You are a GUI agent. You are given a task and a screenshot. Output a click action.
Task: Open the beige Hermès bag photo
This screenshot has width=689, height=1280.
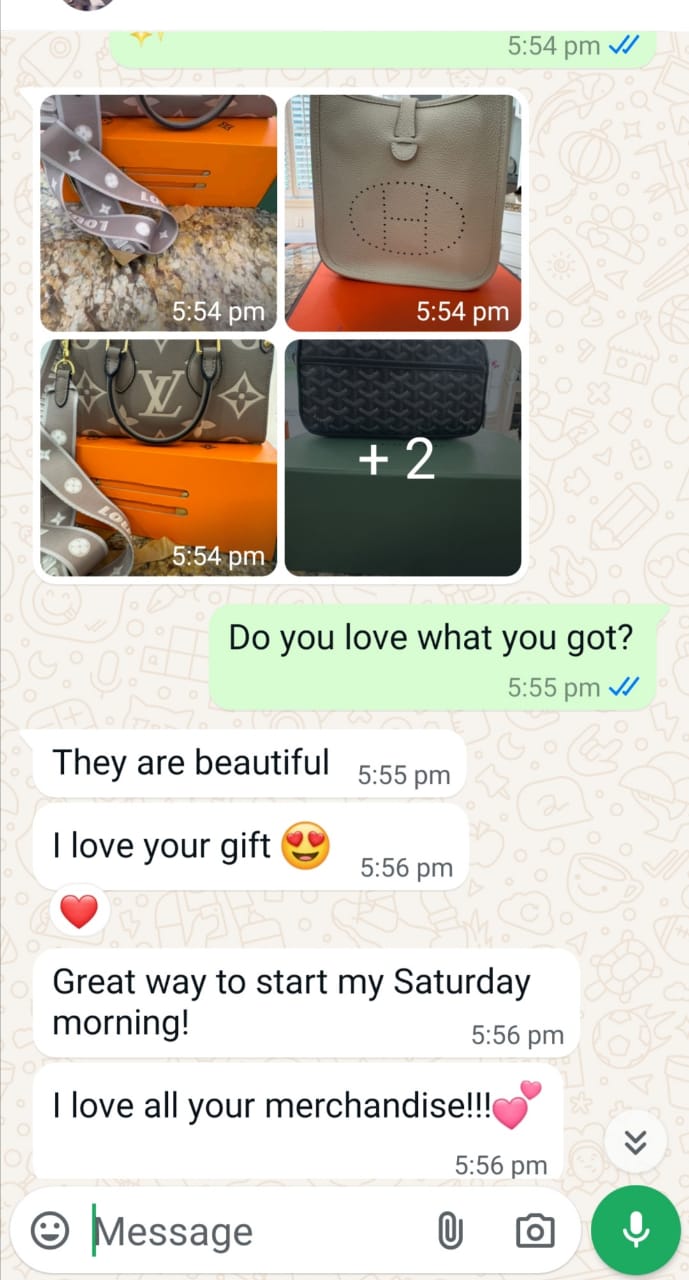tap(403, 213)
